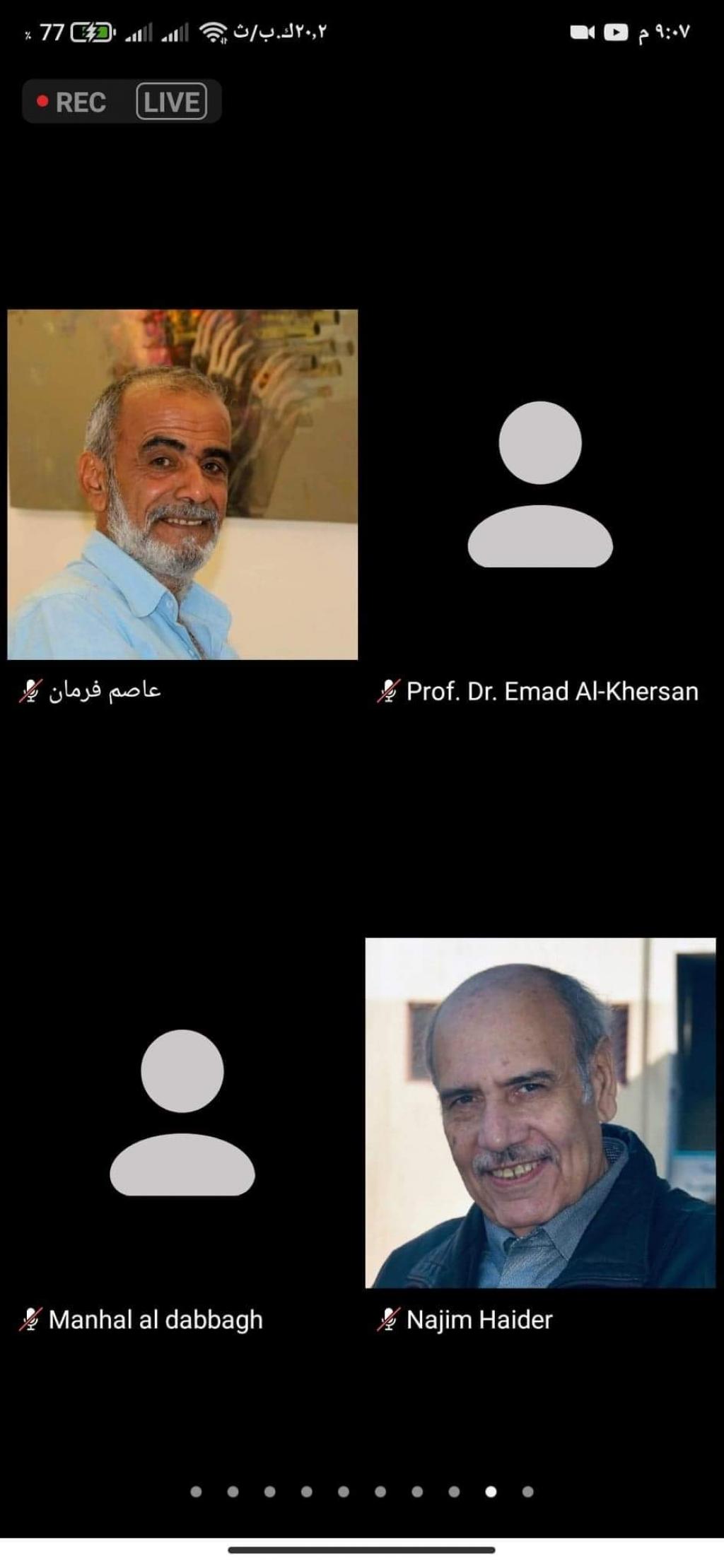Select Najim Haider's video tile

pos(540,1112)
